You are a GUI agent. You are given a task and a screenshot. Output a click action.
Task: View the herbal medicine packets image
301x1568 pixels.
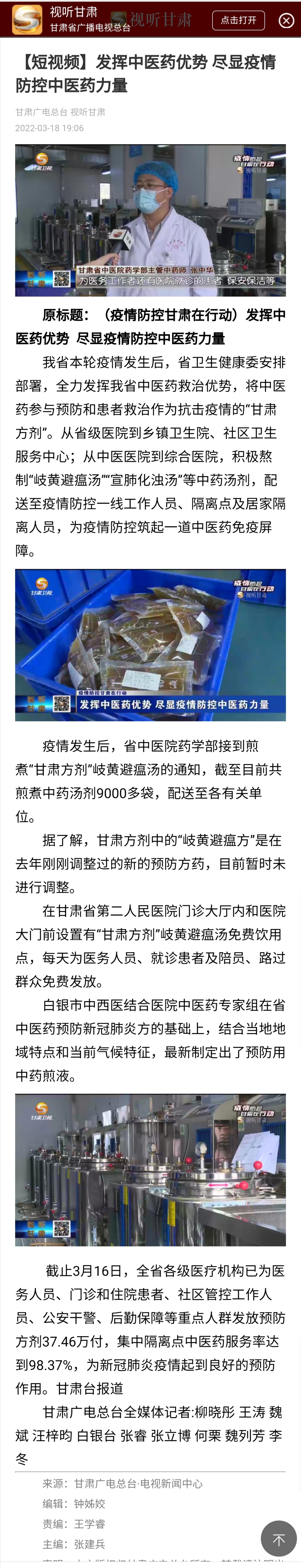pyautogui.click(x=150, y=645)
